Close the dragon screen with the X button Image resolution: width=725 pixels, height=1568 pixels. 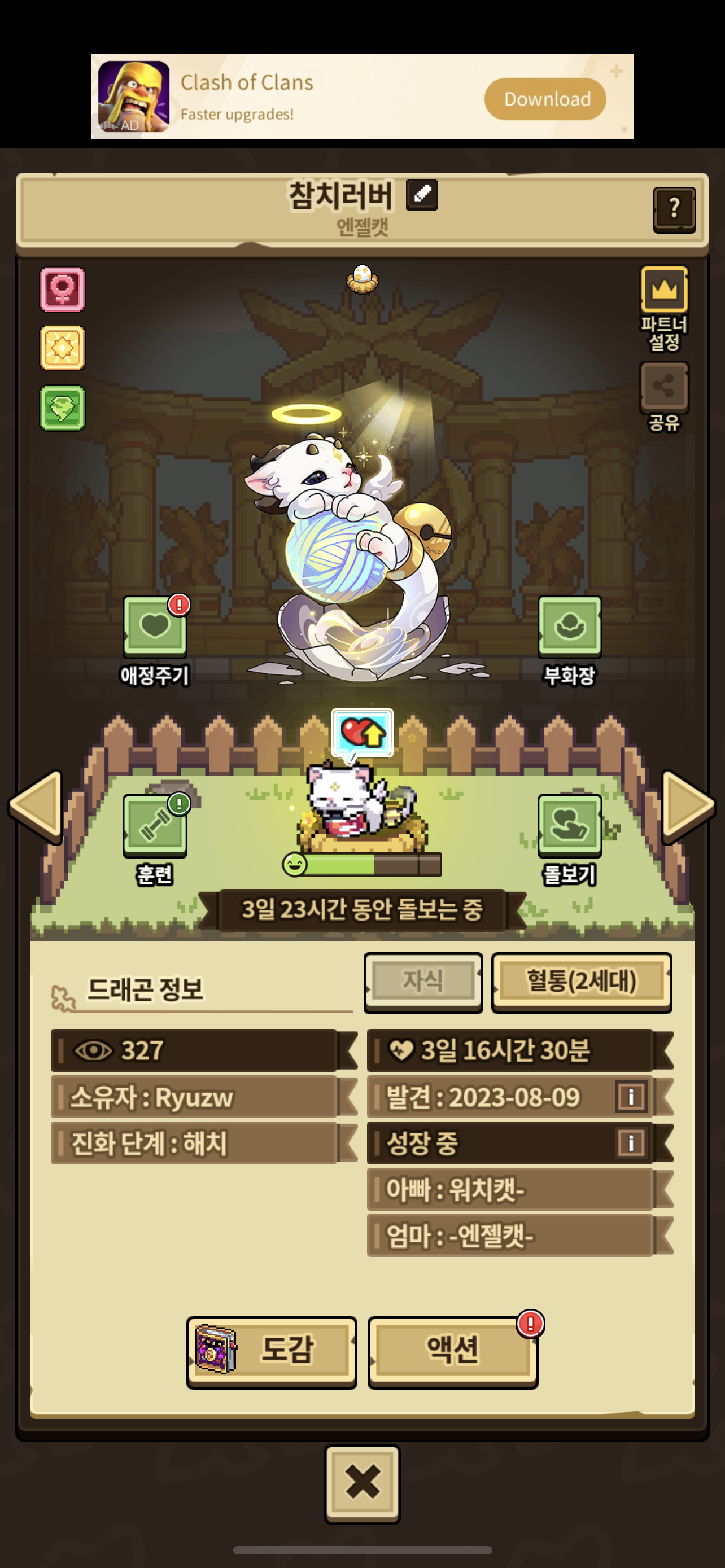(x=362, y=1483)
